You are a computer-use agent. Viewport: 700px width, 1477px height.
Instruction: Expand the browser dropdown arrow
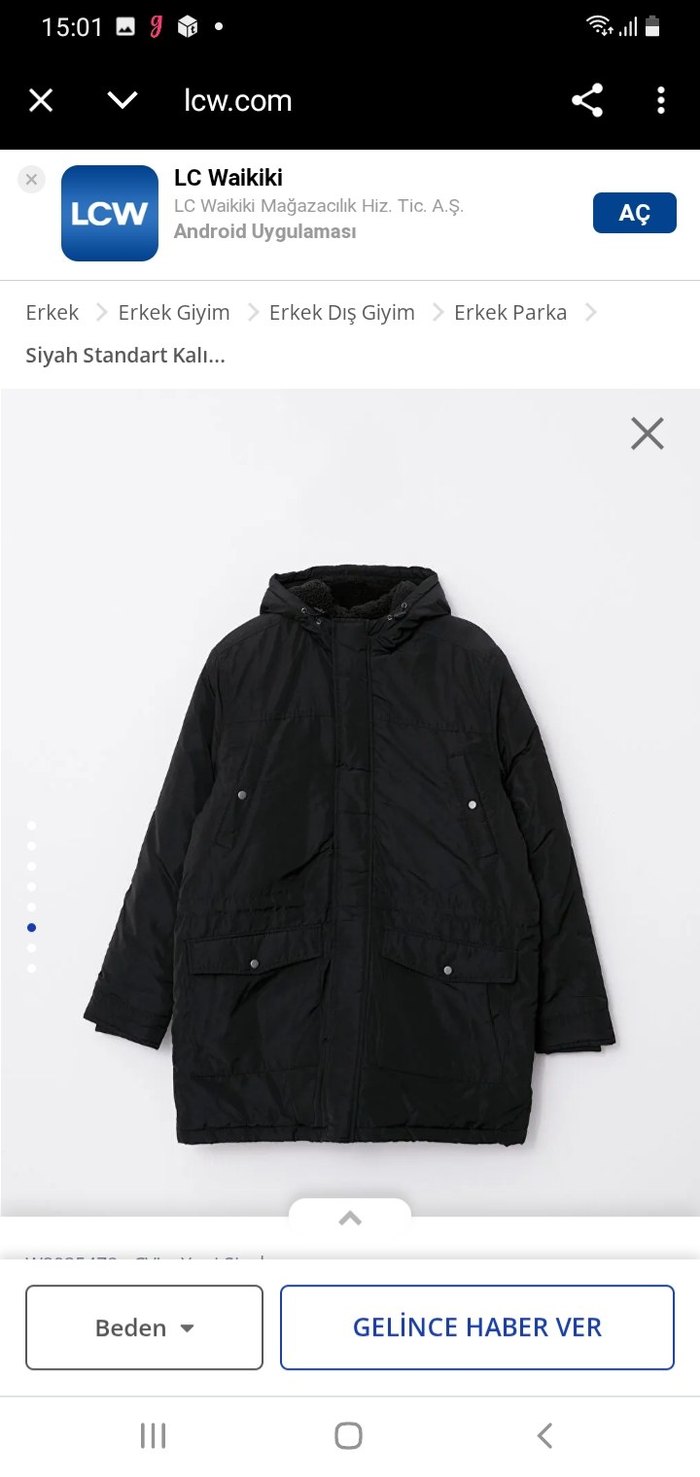click(x=122, y=100)
